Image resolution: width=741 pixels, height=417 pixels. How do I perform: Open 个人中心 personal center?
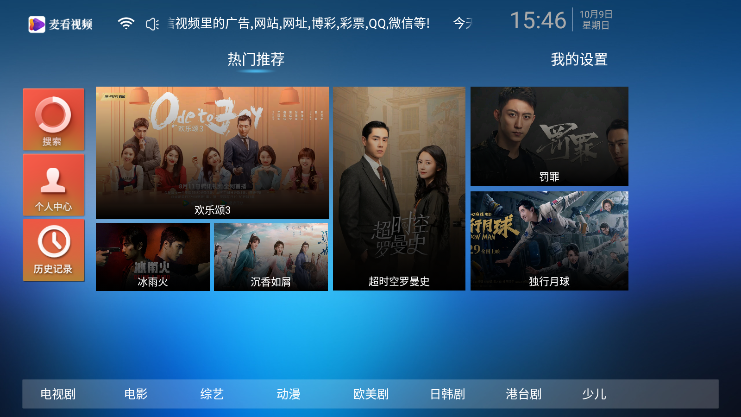point(53,185)
